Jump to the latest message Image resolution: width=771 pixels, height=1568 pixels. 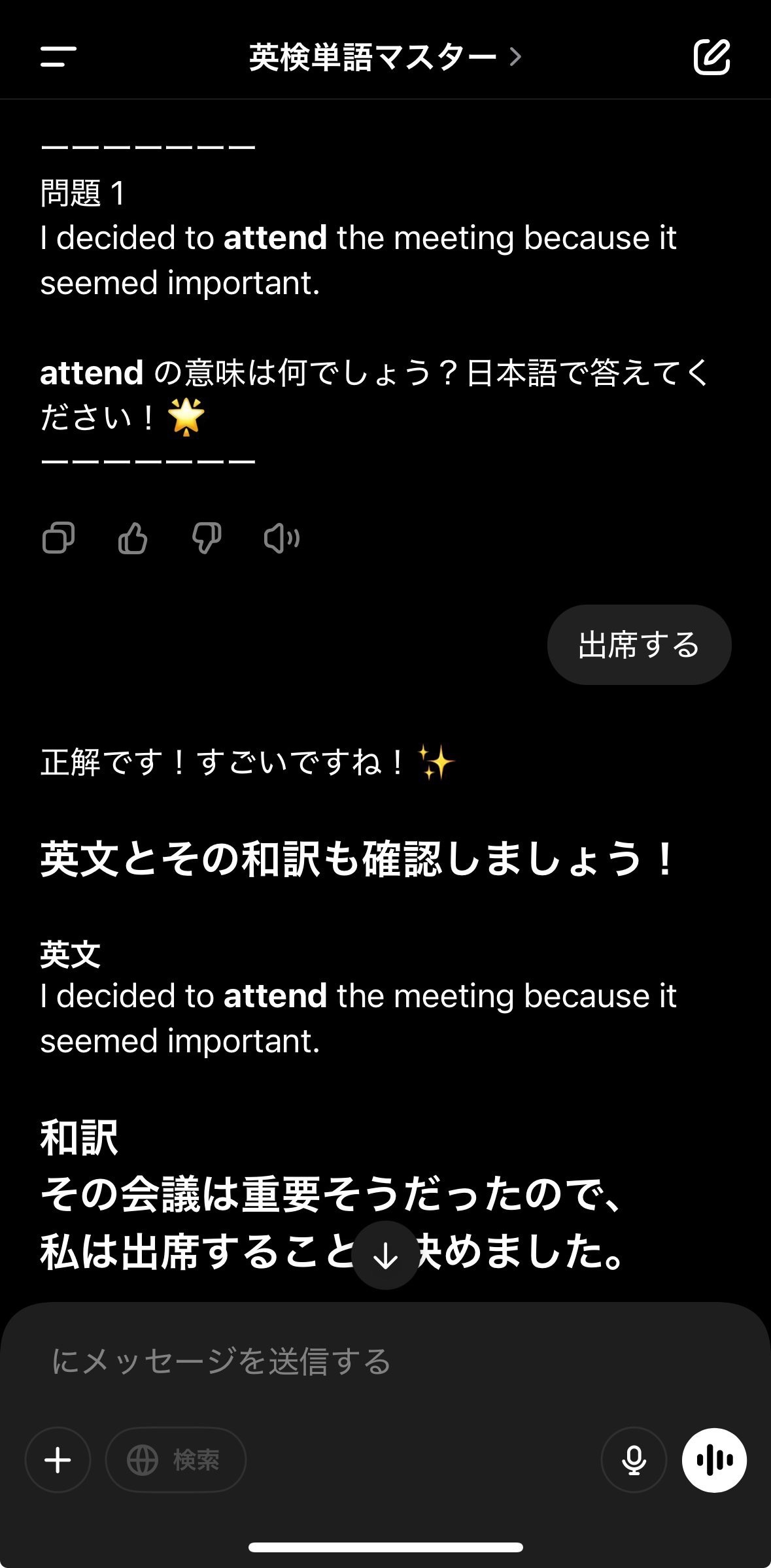385,1255
